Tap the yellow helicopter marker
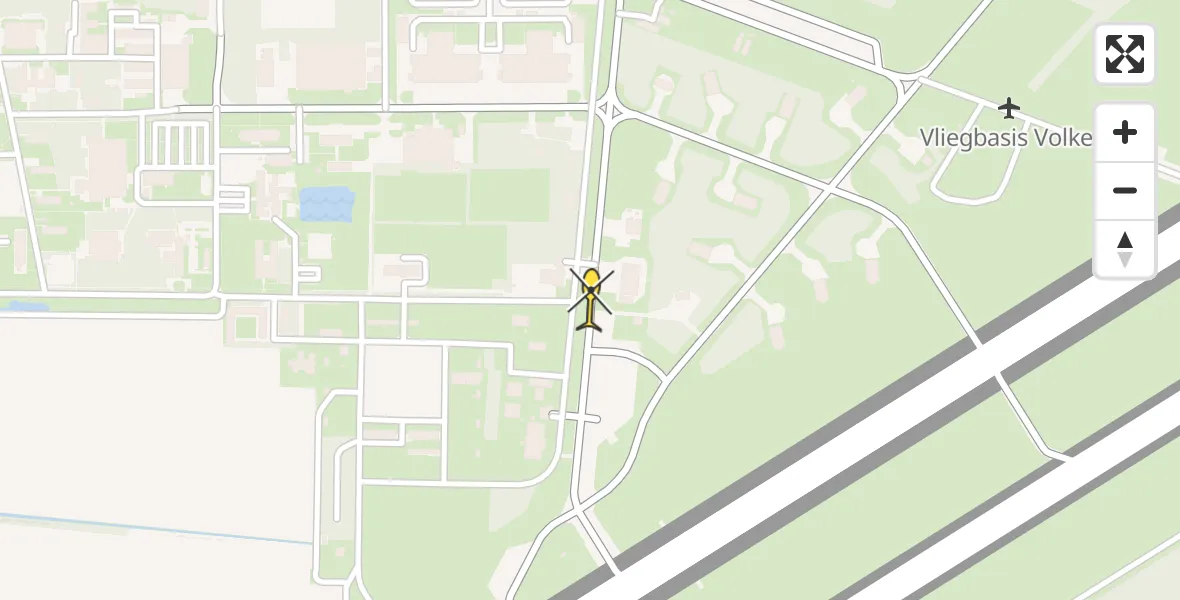Image resolution: width=1180 pixels, height=600 pixels. (x=591, y=297)
